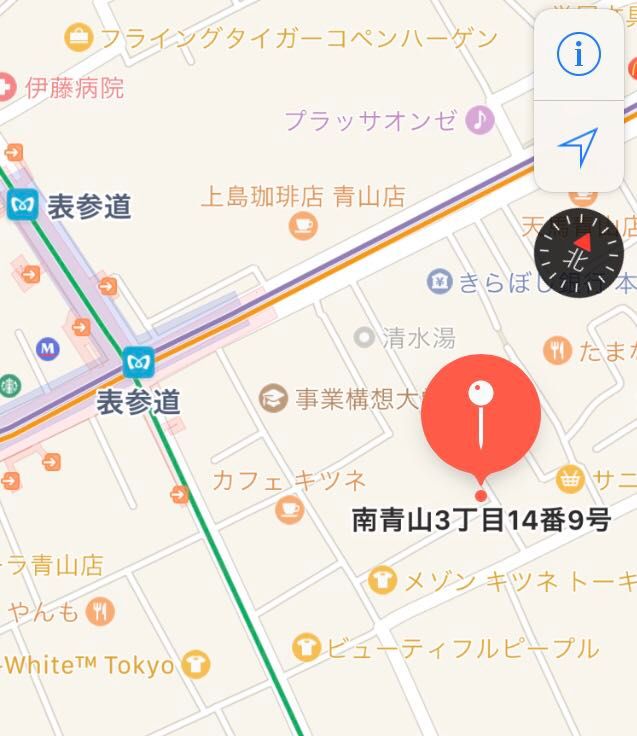Select the lower 表参道 station icon
Screen dimensions: 637x736
pos(137,364)
